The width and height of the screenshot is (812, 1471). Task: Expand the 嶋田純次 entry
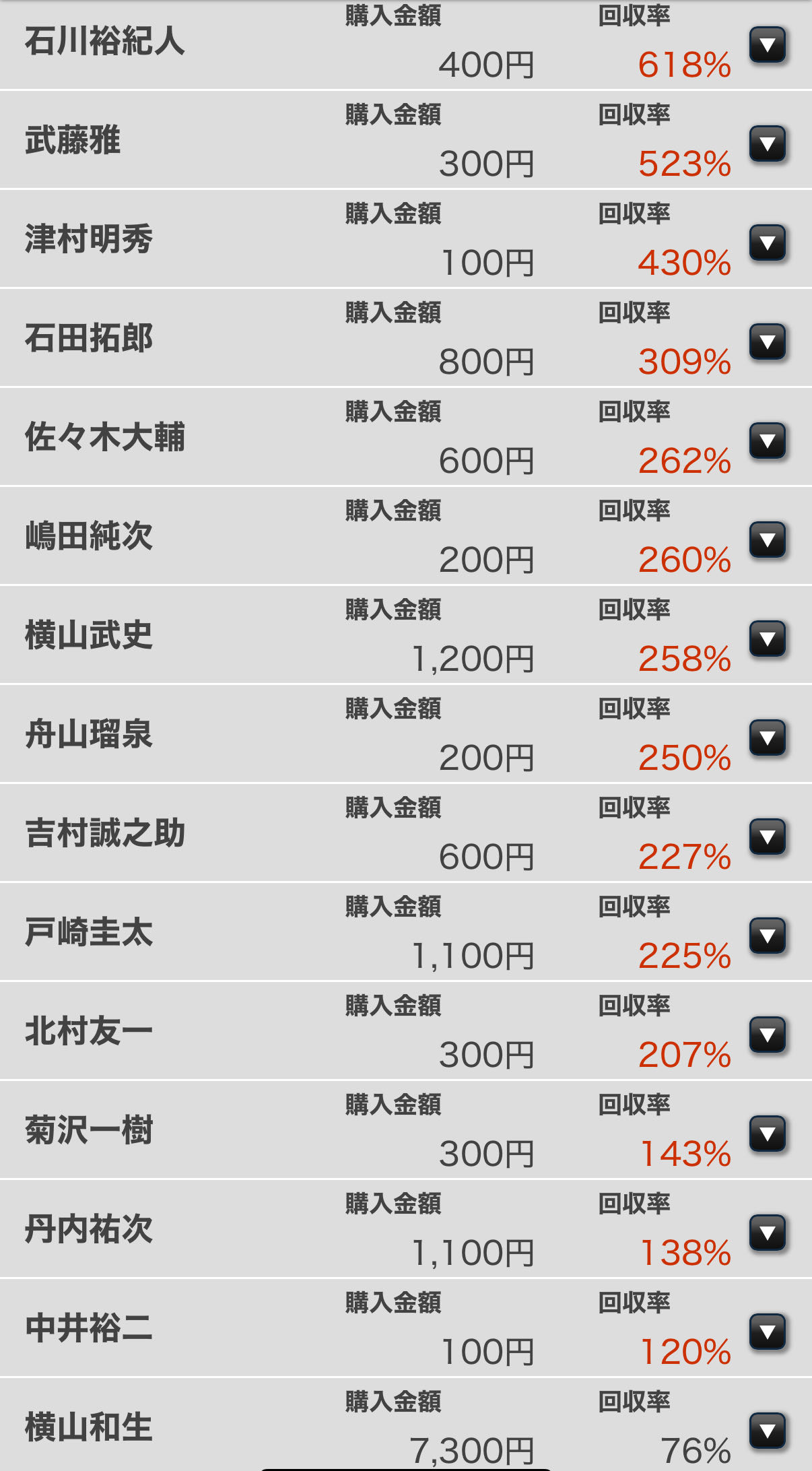(x=768, y=540)
